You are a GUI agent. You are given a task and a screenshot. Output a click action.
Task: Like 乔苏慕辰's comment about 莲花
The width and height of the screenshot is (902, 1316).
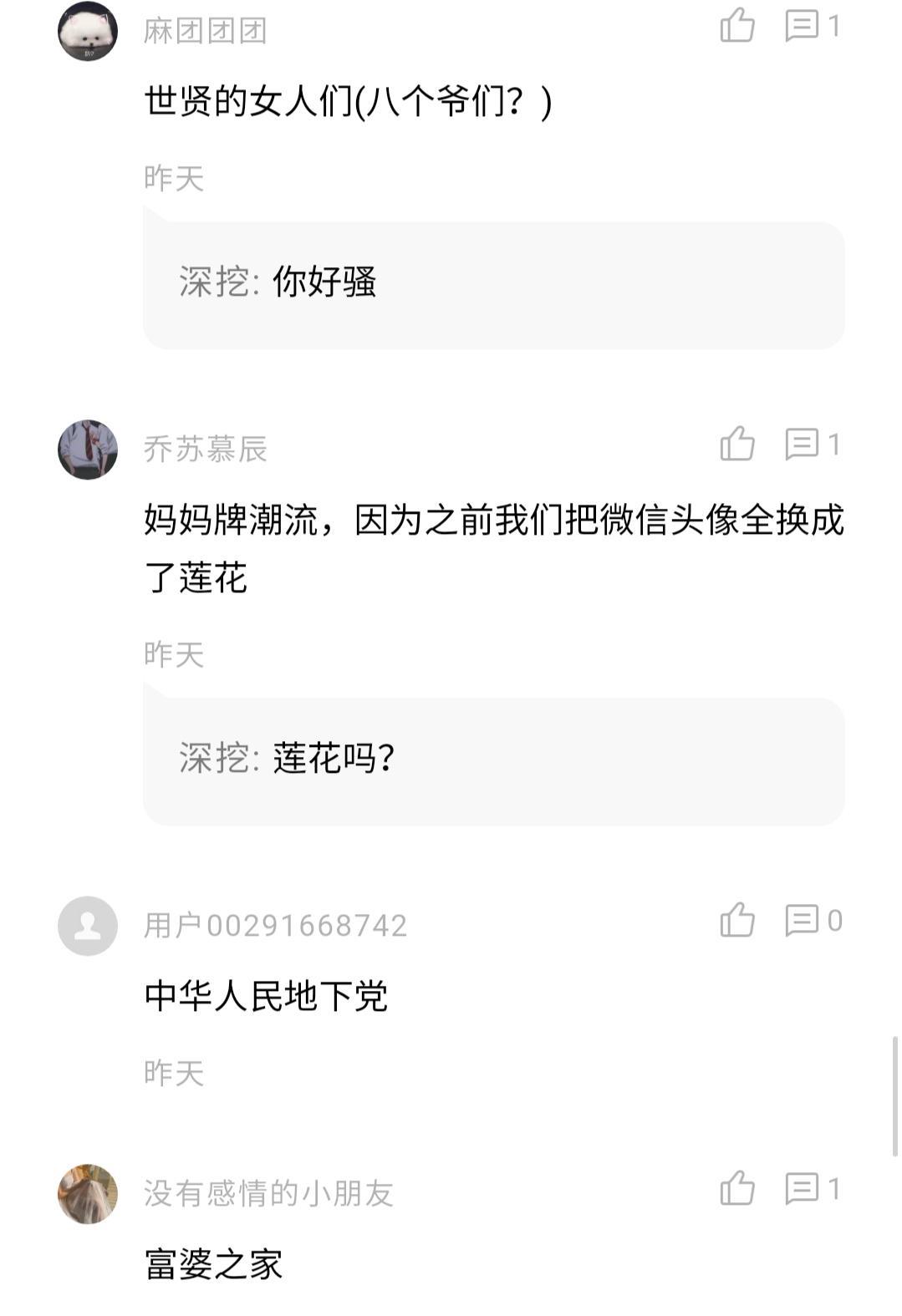(x=736, y=444)
